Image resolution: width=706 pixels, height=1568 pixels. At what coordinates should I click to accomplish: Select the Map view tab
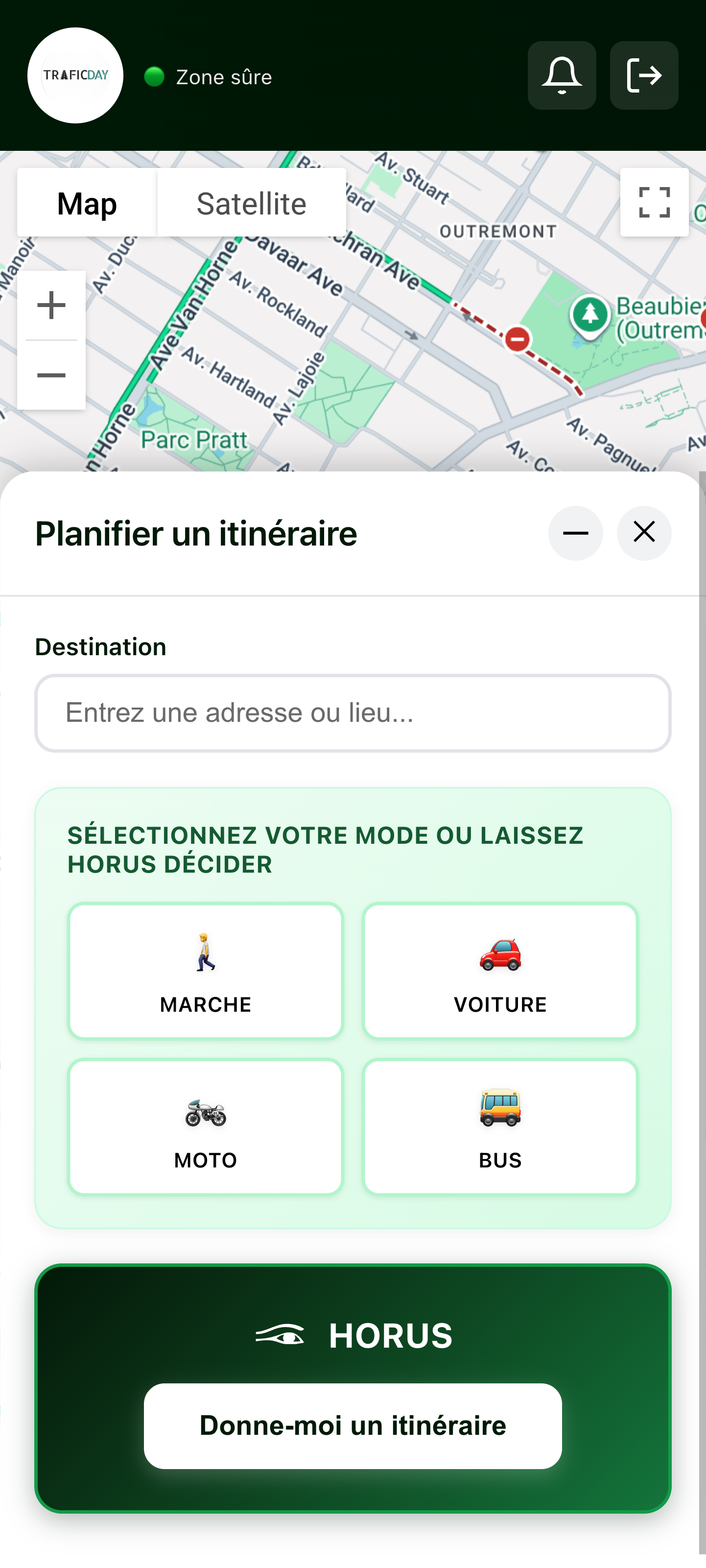(87, 203)
